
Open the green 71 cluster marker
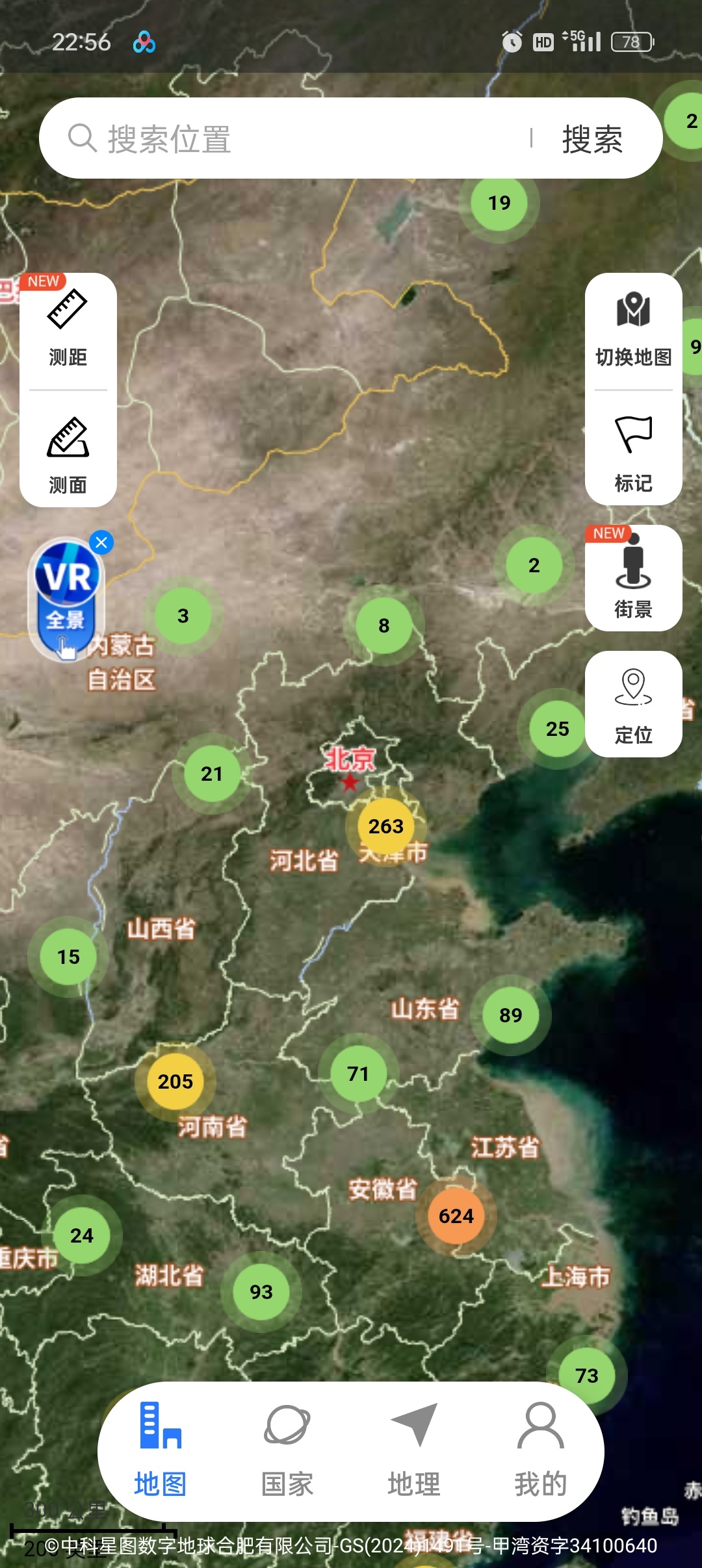(358, 1074)
